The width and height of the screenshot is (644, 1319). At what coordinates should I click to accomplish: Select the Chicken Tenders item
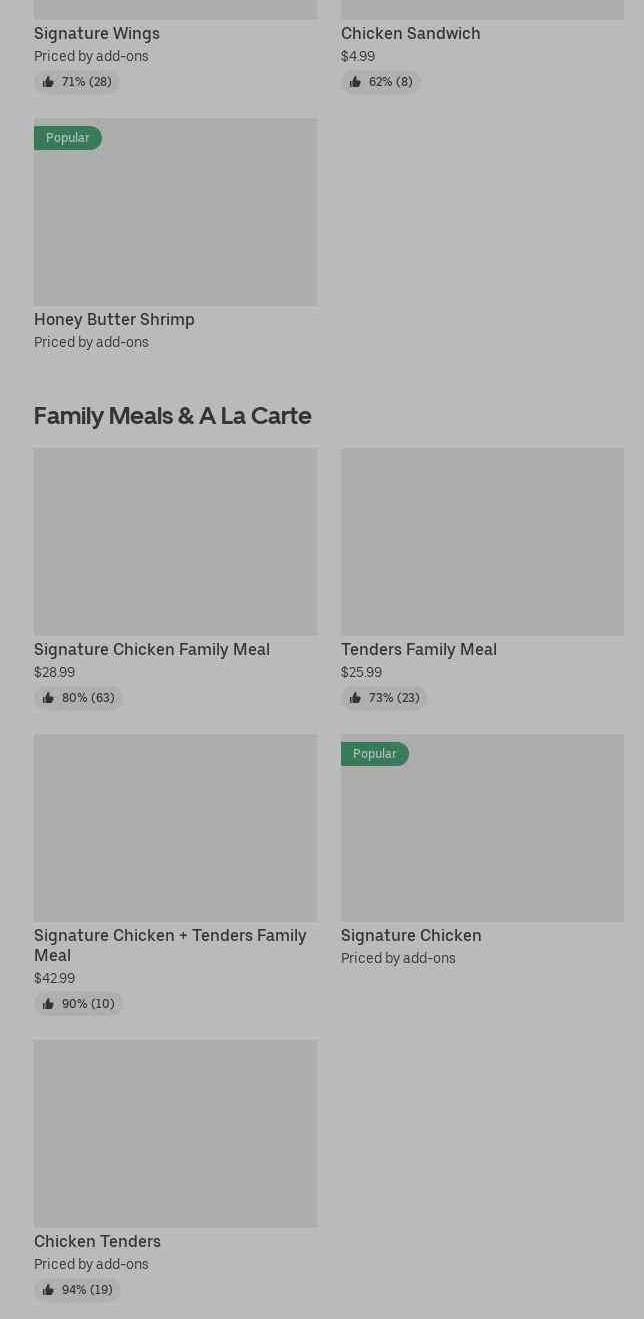tap(175, 1171)
